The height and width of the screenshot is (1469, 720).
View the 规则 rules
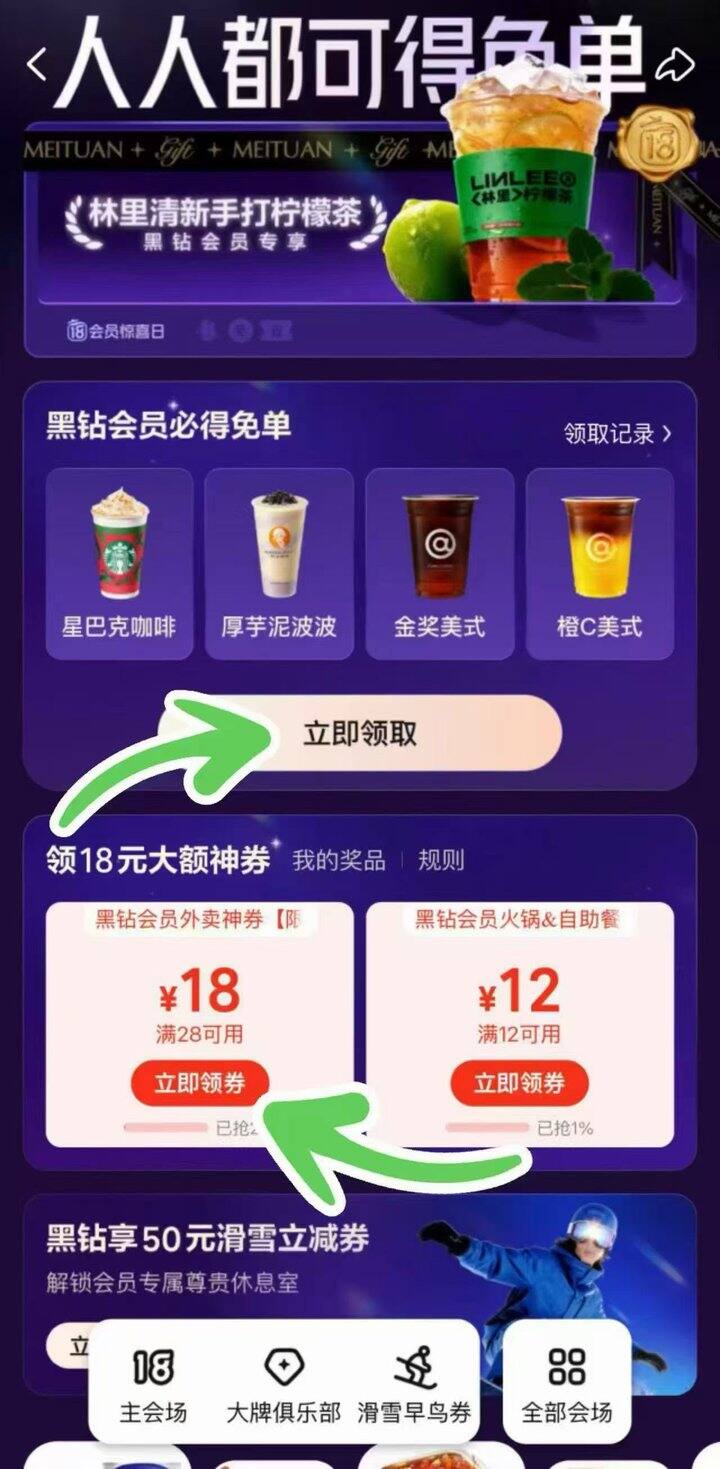click(440, 860)
